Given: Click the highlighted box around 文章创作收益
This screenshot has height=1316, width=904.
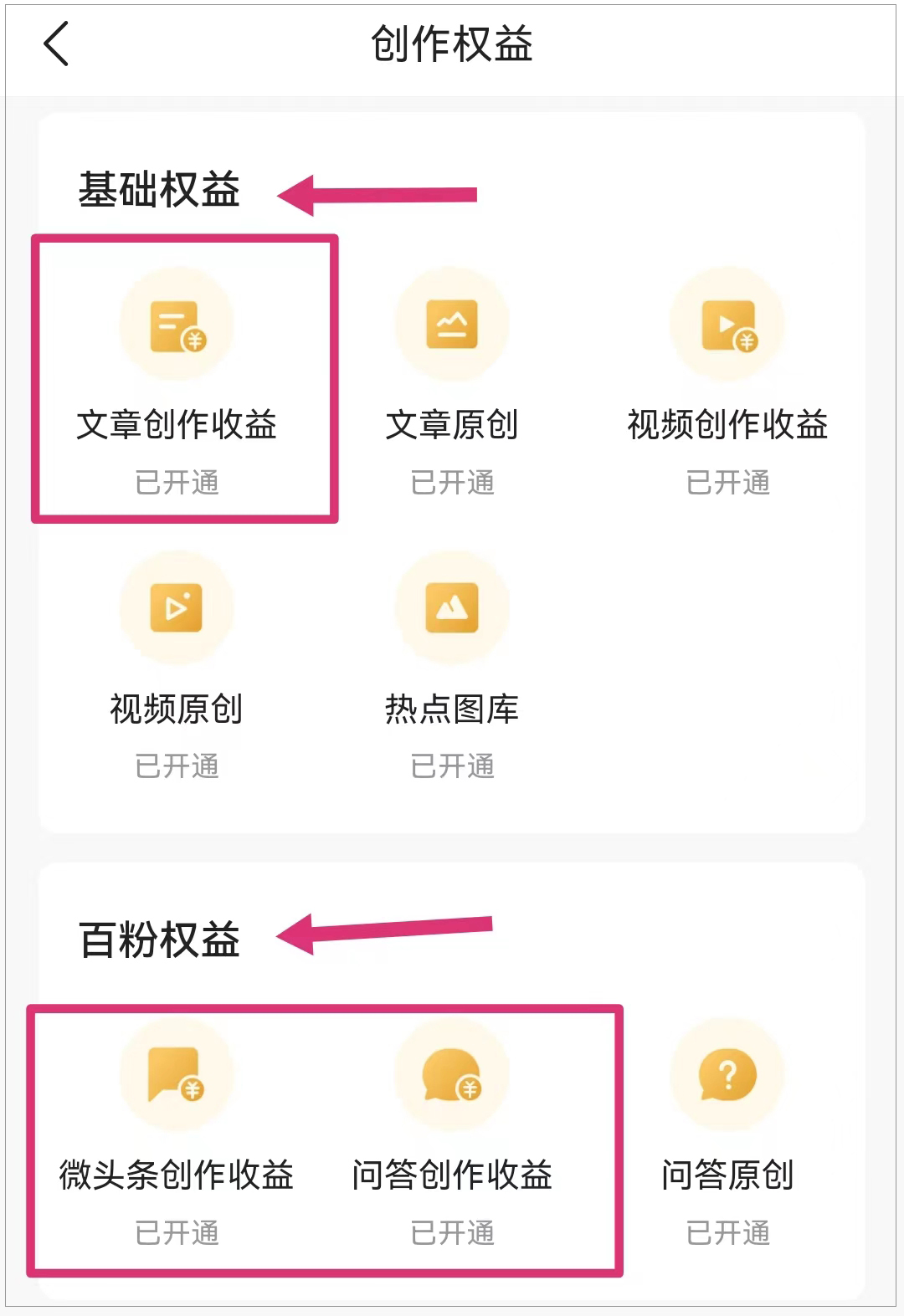Looking at the screenshot, I should tap(184, 378).
